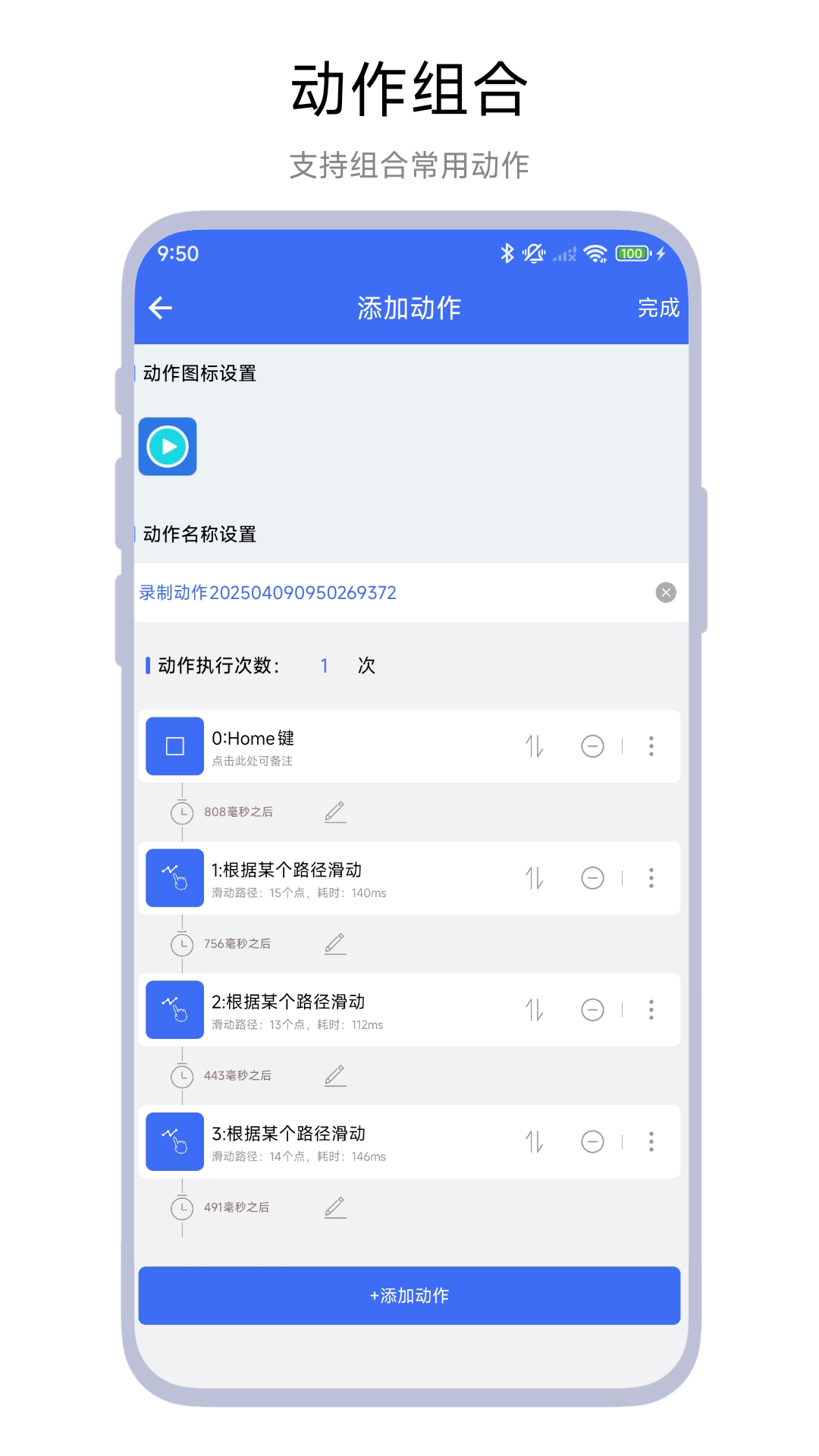
Task: Open the overflow menu on action 3
Action: (x=651, y=1141)
